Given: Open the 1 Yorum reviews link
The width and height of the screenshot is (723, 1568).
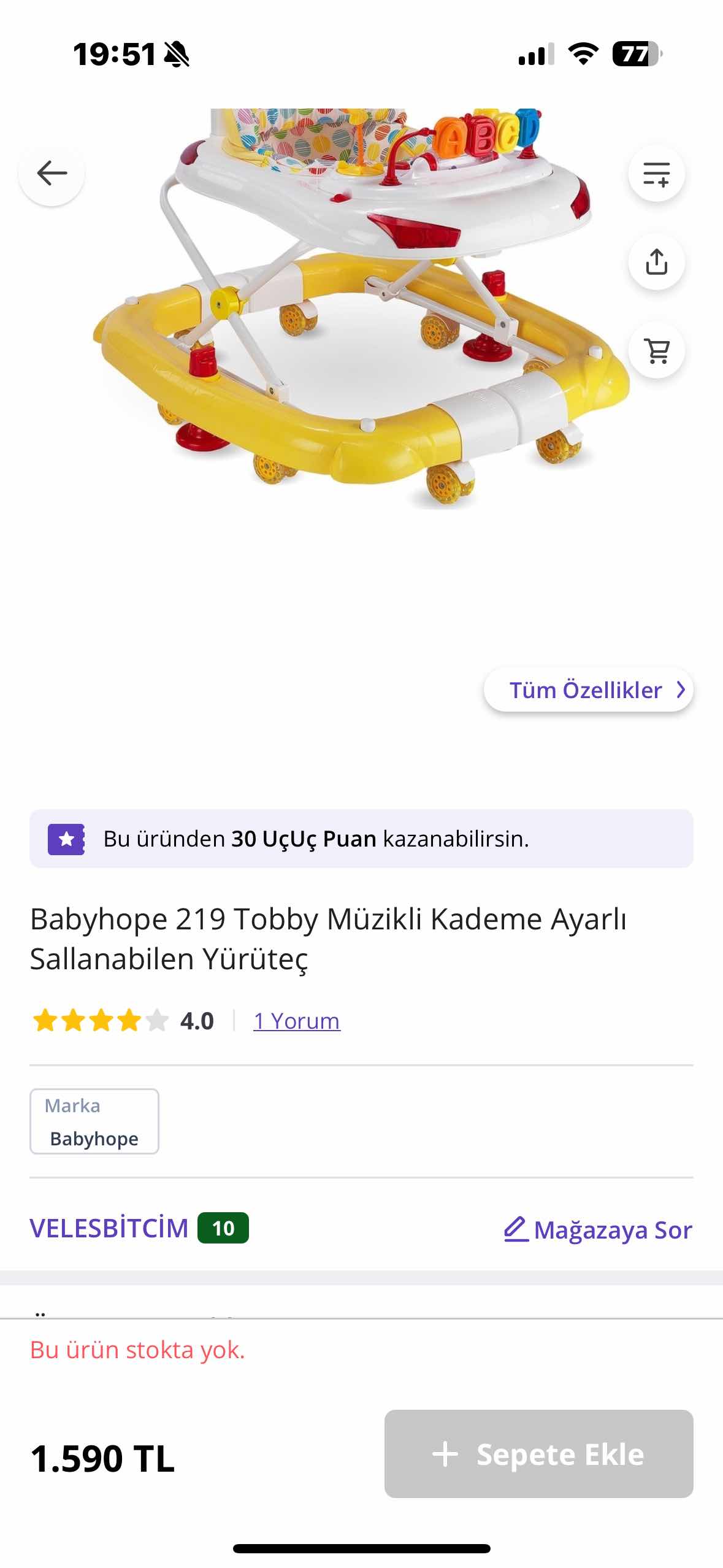Looking at the screenshot, I should [296, 1021].
